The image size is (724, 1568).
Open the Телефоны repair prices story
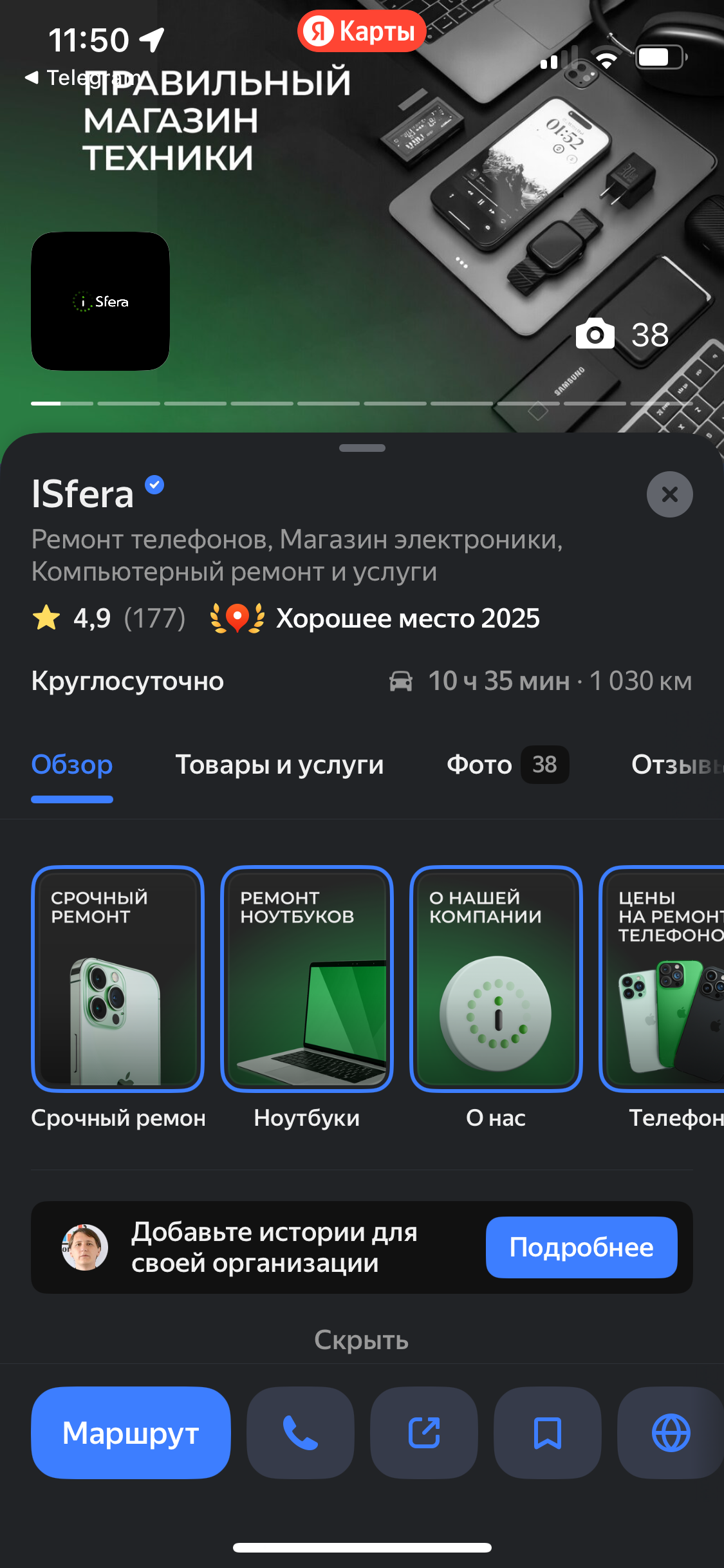[x=663, y=978]
